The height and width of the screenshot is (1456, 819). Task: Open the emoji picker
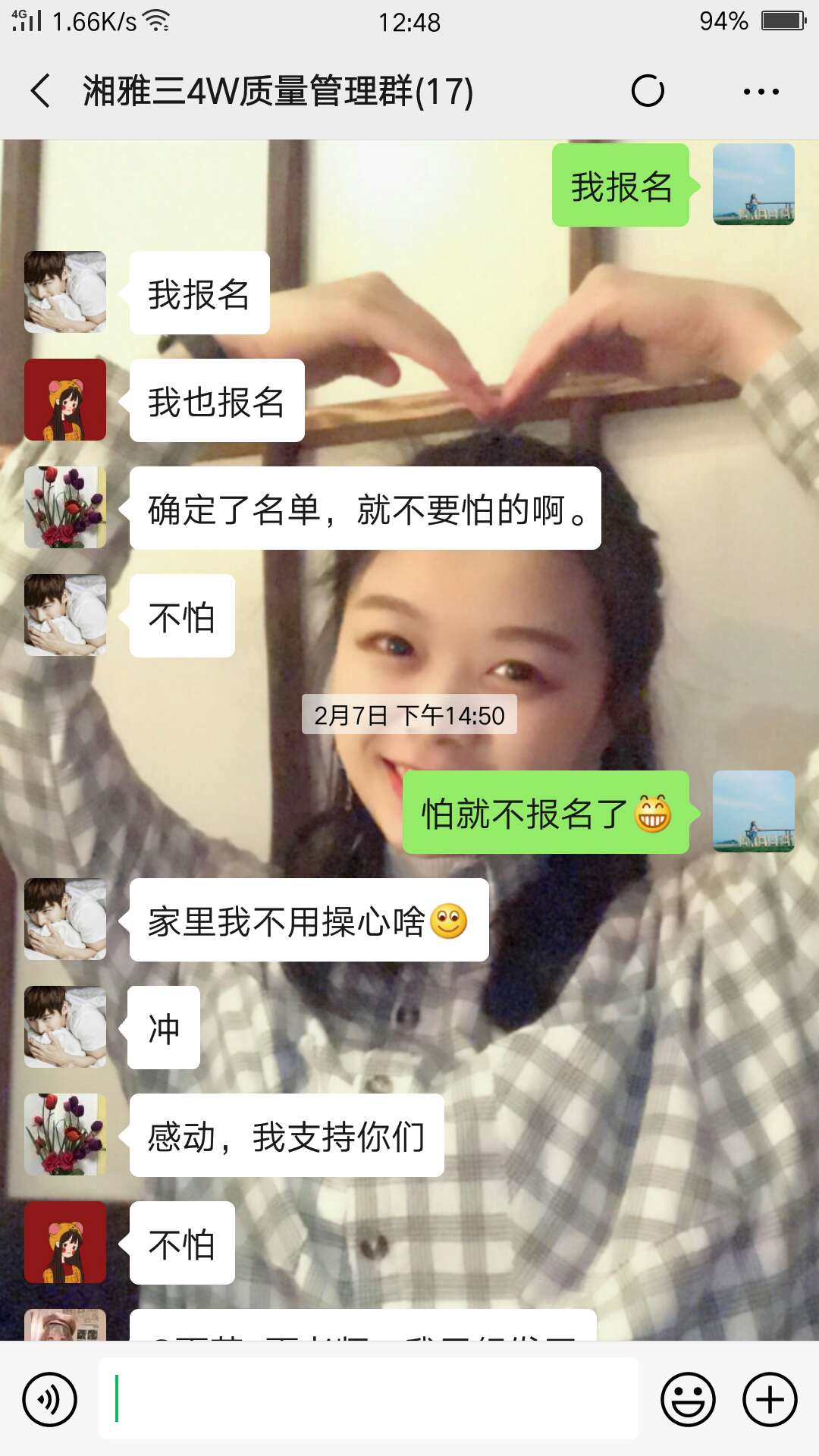[x=688, y=1399]
